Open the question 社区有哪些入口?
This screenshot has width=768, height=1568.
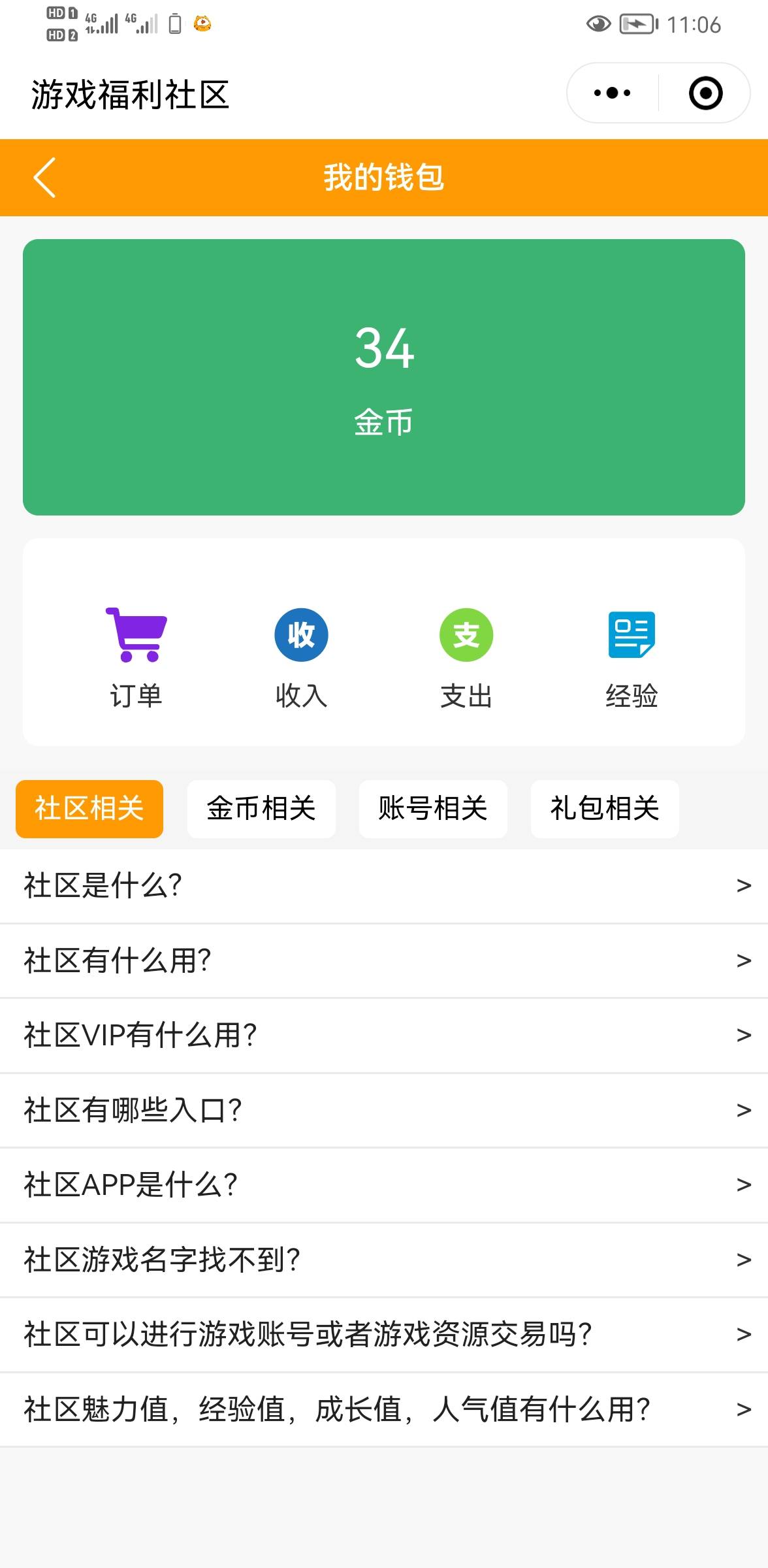pyautogui.click(x=384, y=1110)
